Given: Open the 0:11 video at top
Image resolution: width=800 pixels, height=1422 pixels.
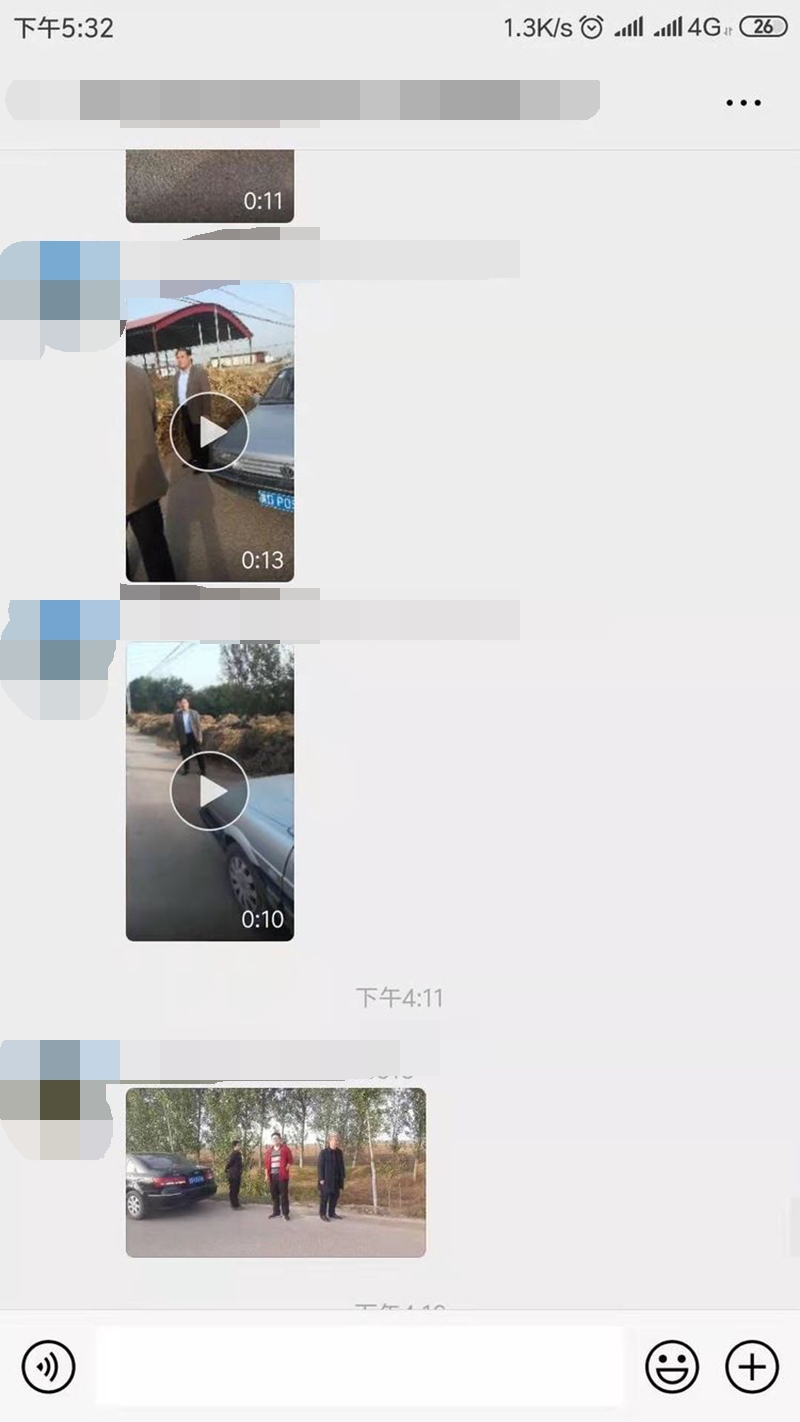Looking at the screenshot, I should coord(209,187).
